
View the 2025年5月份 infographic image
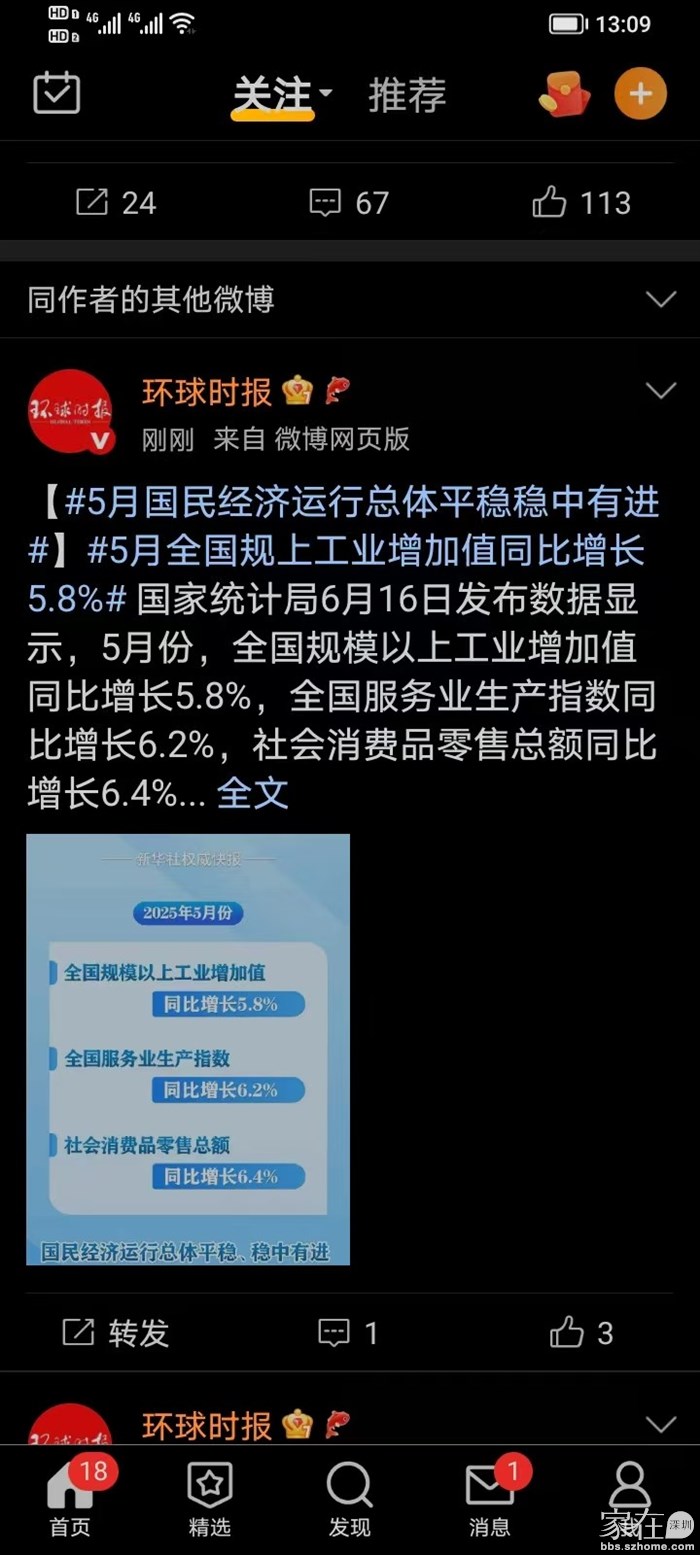pos(188,1049)
